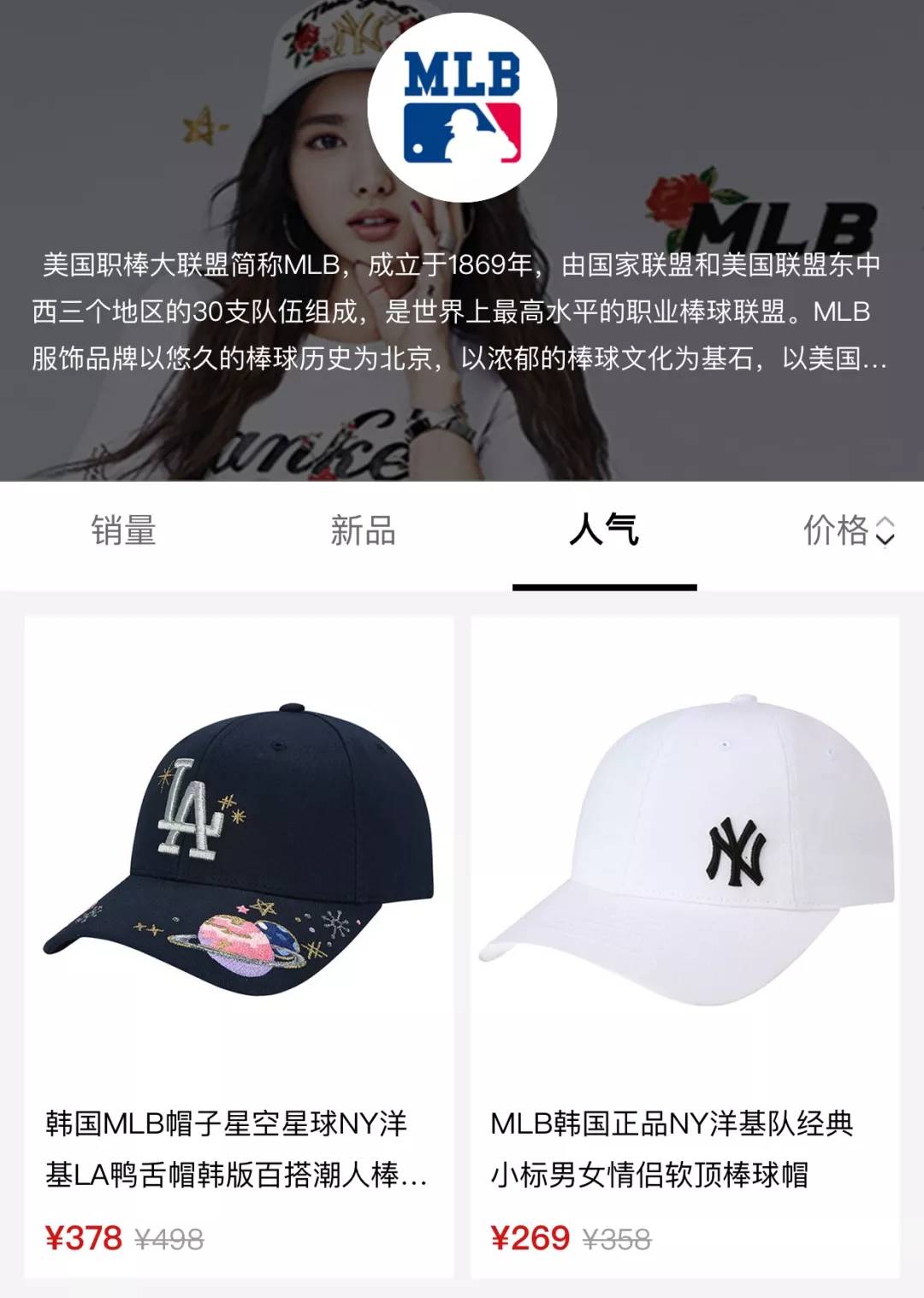The width and height of the screenshot is (924, 1298).
Task: Open the 价格 price sort control
Action: 843,532
